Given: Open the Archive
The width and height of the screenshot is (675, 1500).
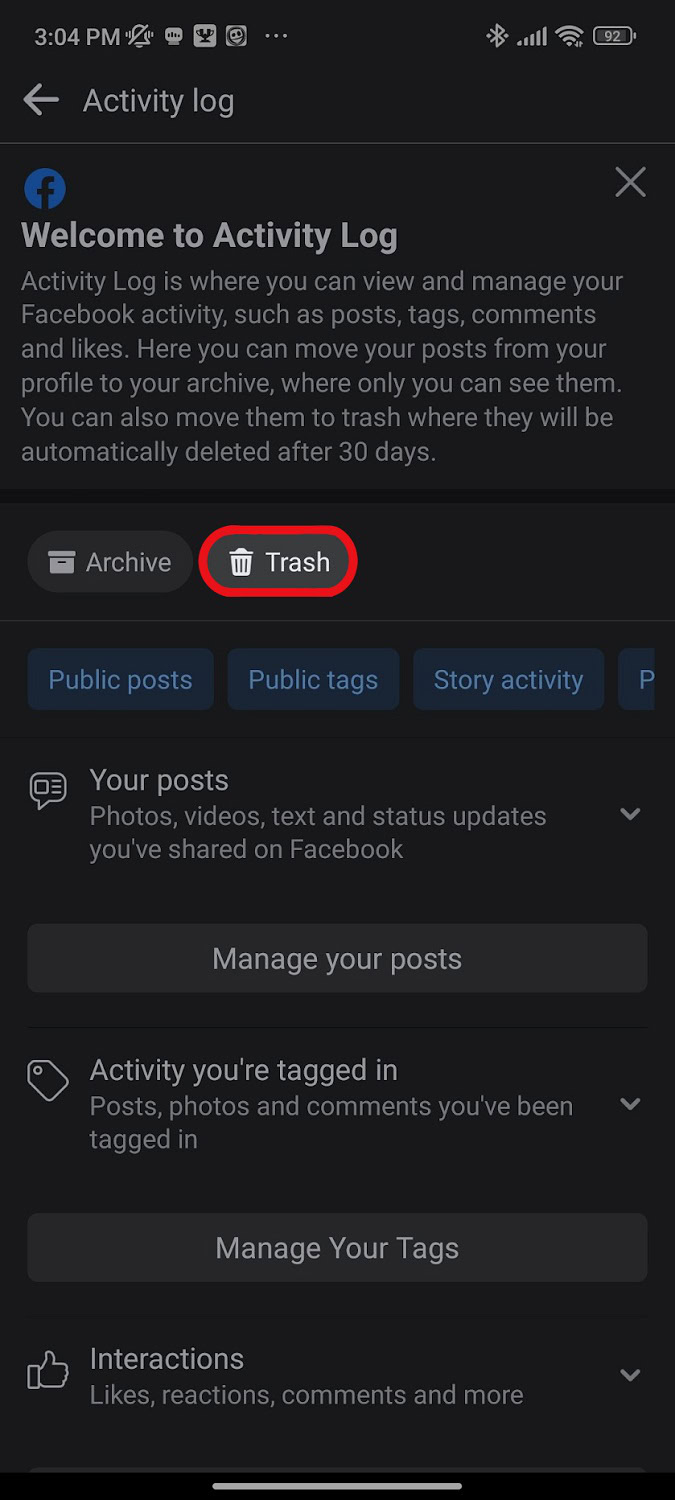Looking at the screenshot, I should (110, 562).
